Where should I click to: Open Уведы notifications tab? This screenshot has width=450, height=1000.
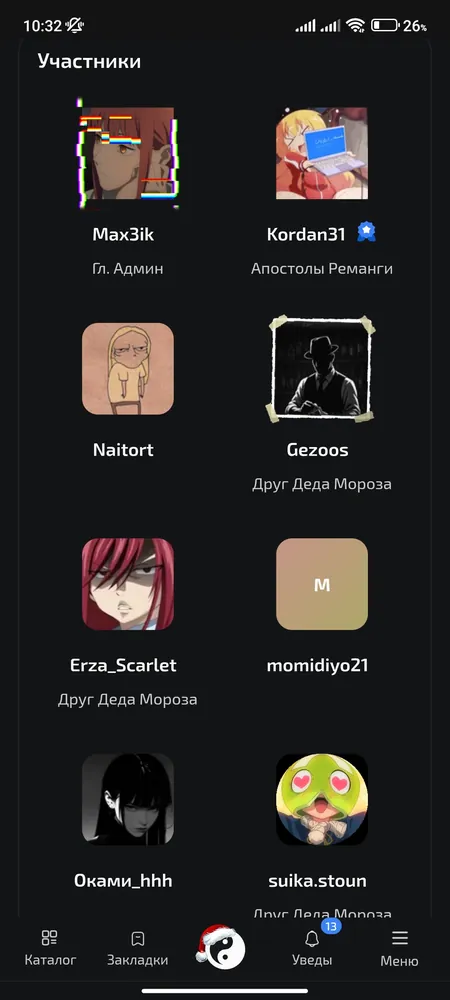coord(312,946)
